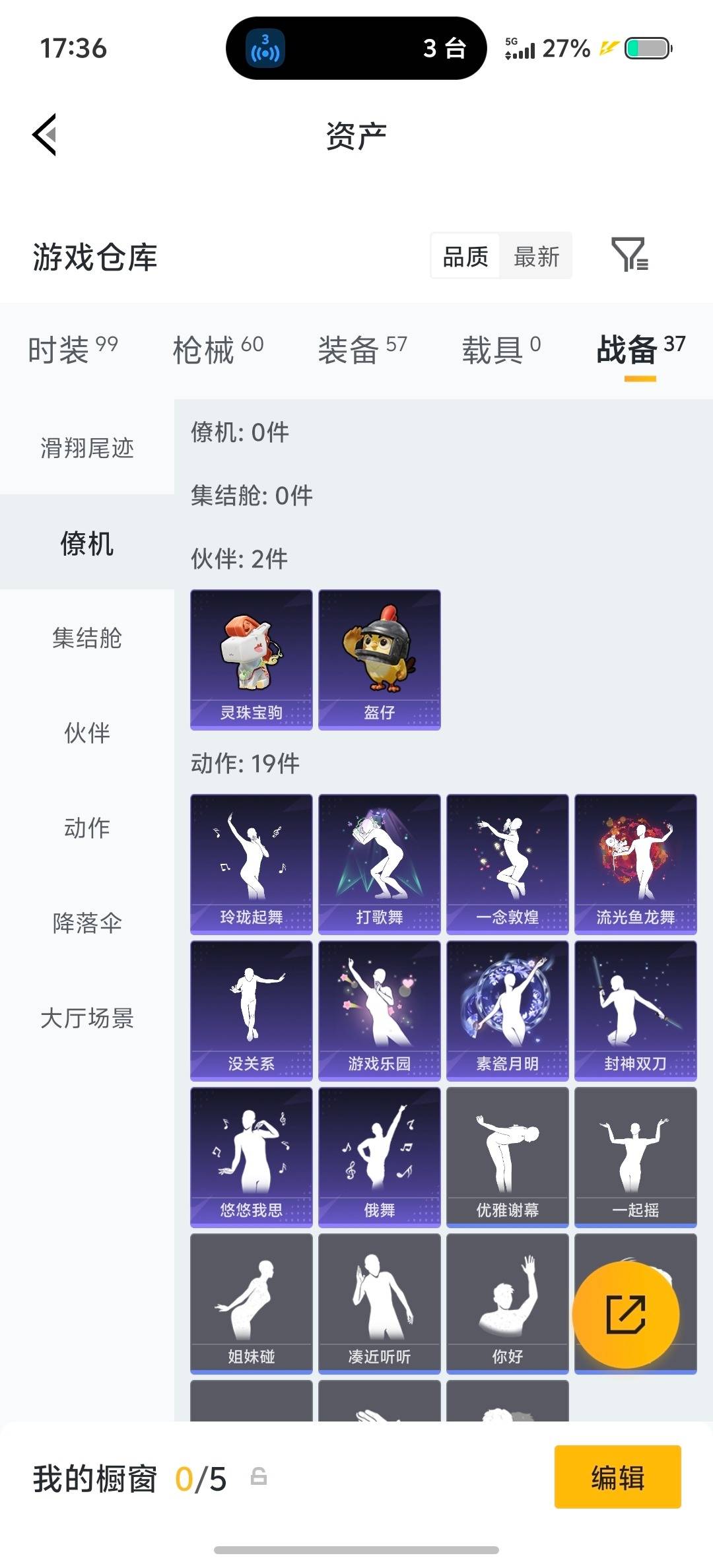Switch sorting to 品质
The height and width of the screenshot is (1568, 713).
463,256
